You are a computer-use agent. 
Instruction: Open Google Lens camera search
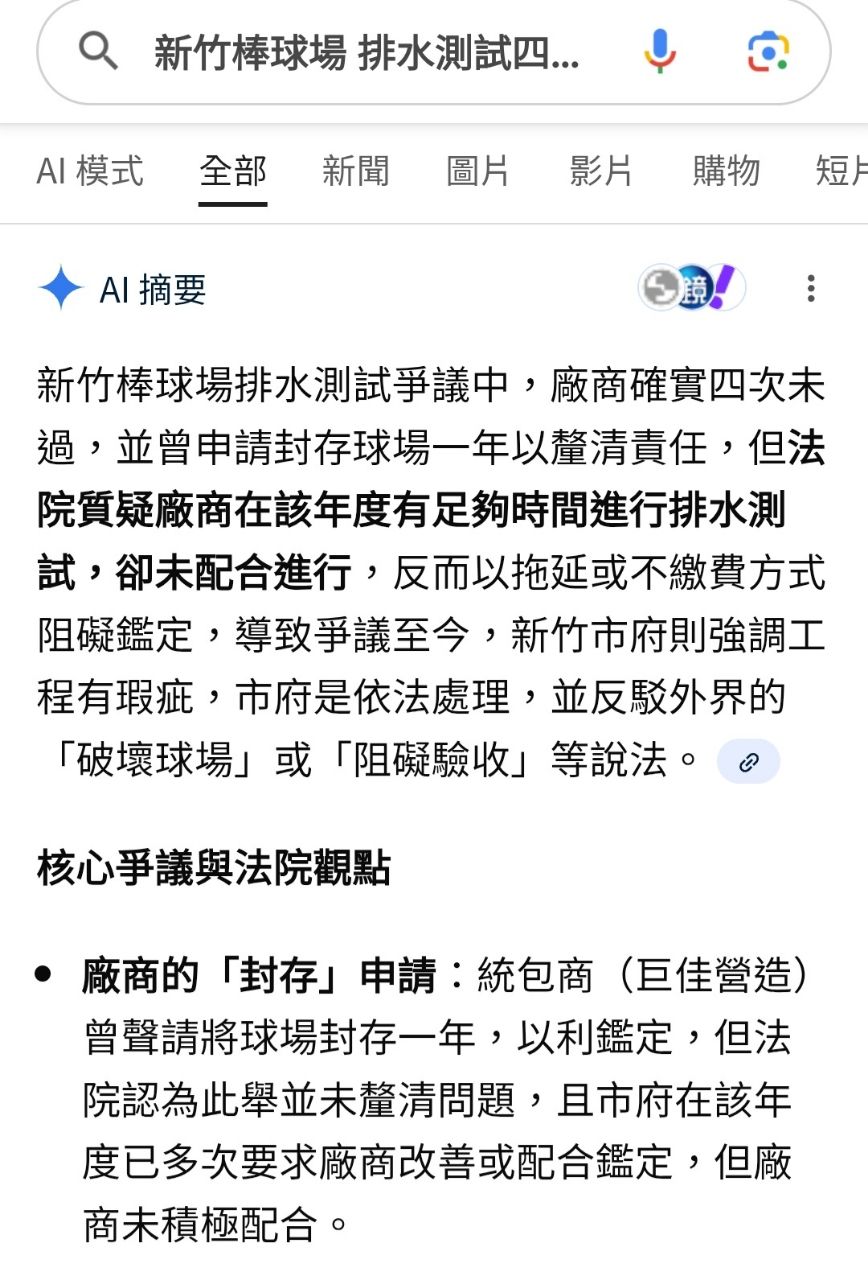768,51
